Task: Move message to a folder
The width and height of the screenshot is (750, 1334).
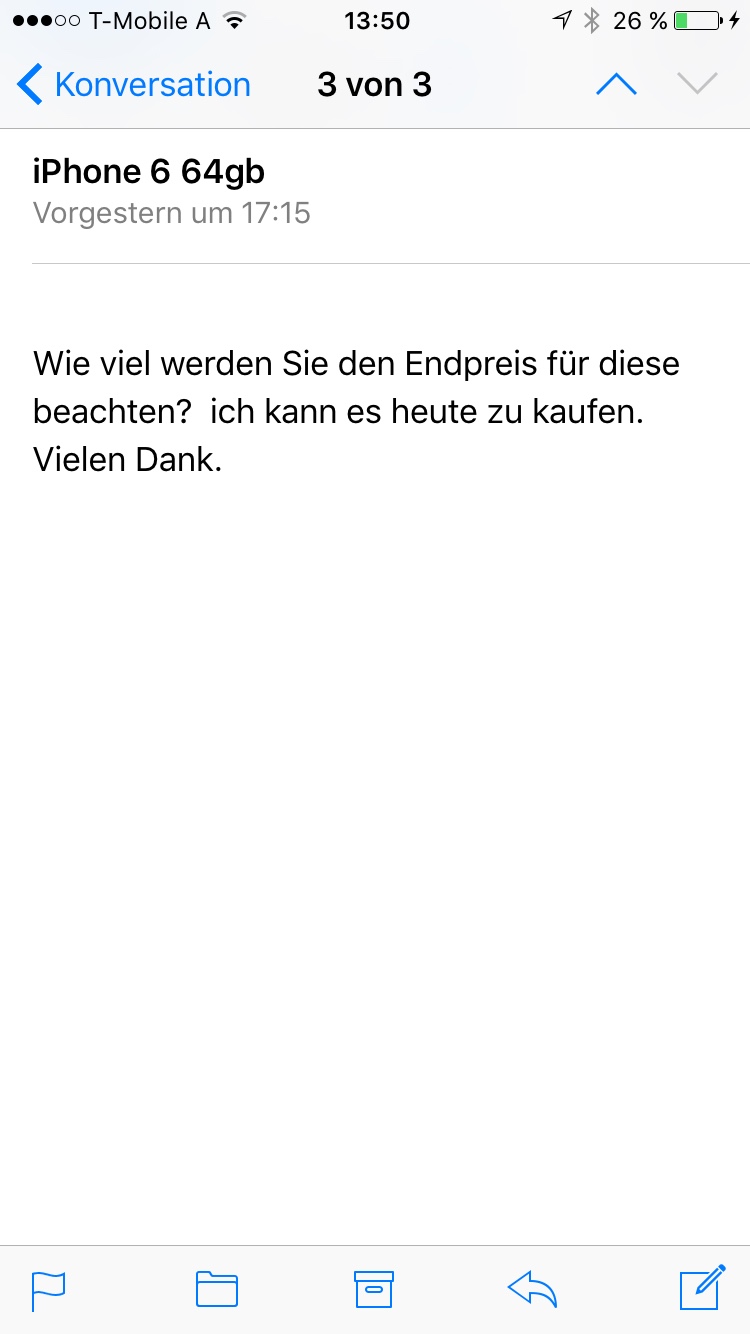Action: pos(216,1289)
